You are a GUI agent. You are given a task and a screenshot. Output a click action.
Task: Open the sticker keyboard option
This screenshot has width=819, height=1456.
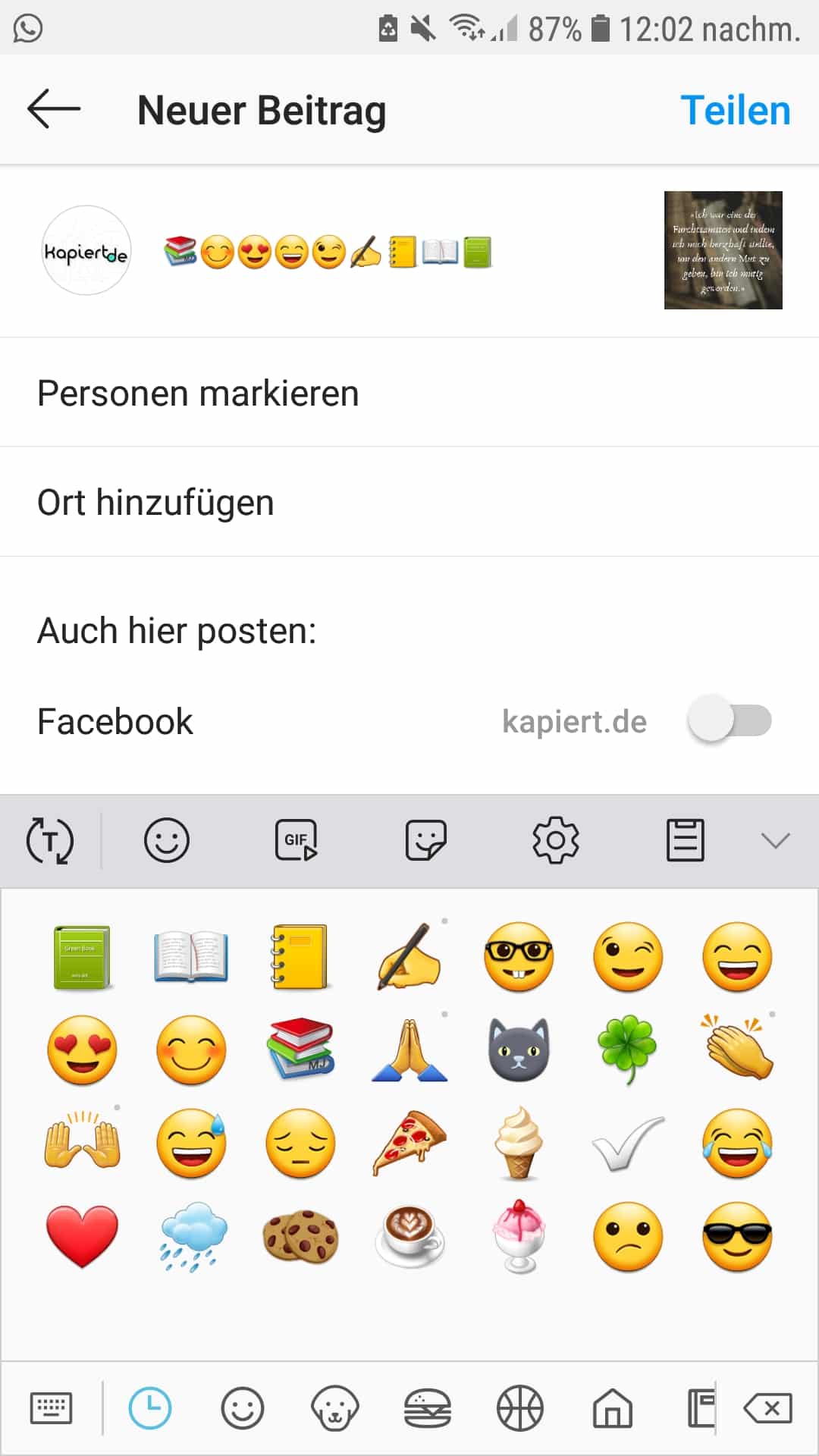[425, 840]
